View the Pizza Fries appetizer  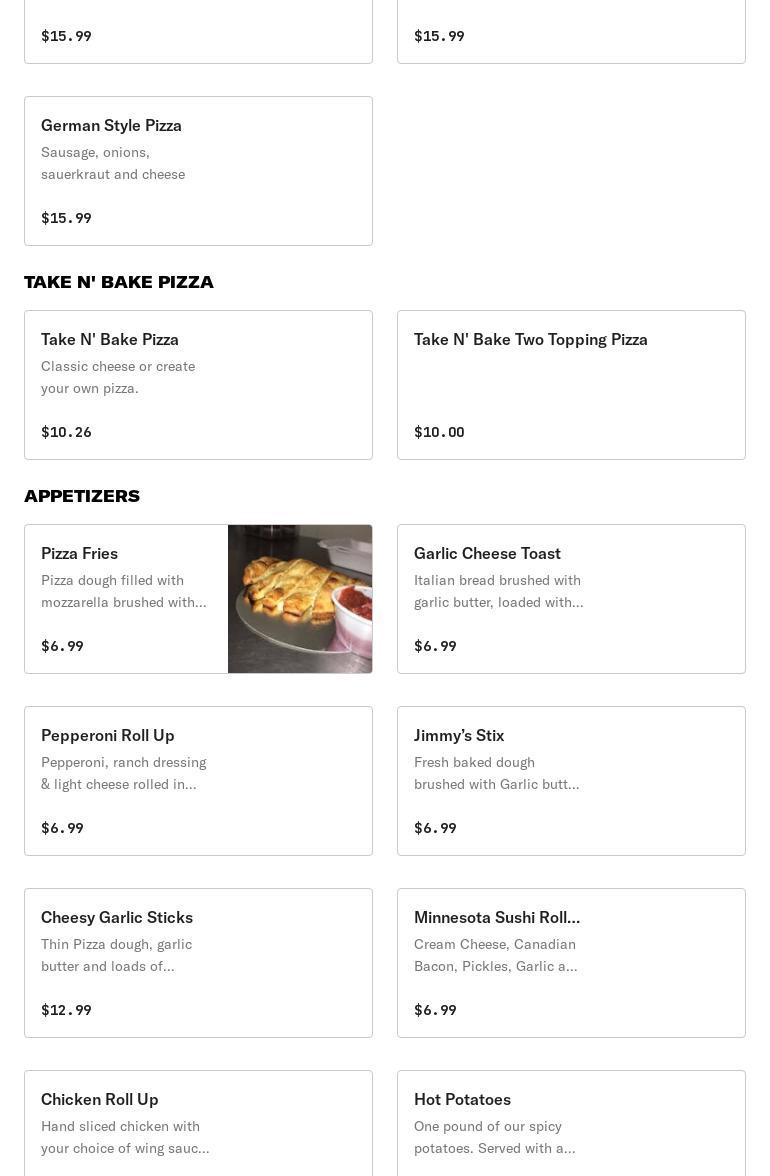click(x=198, y=599)
